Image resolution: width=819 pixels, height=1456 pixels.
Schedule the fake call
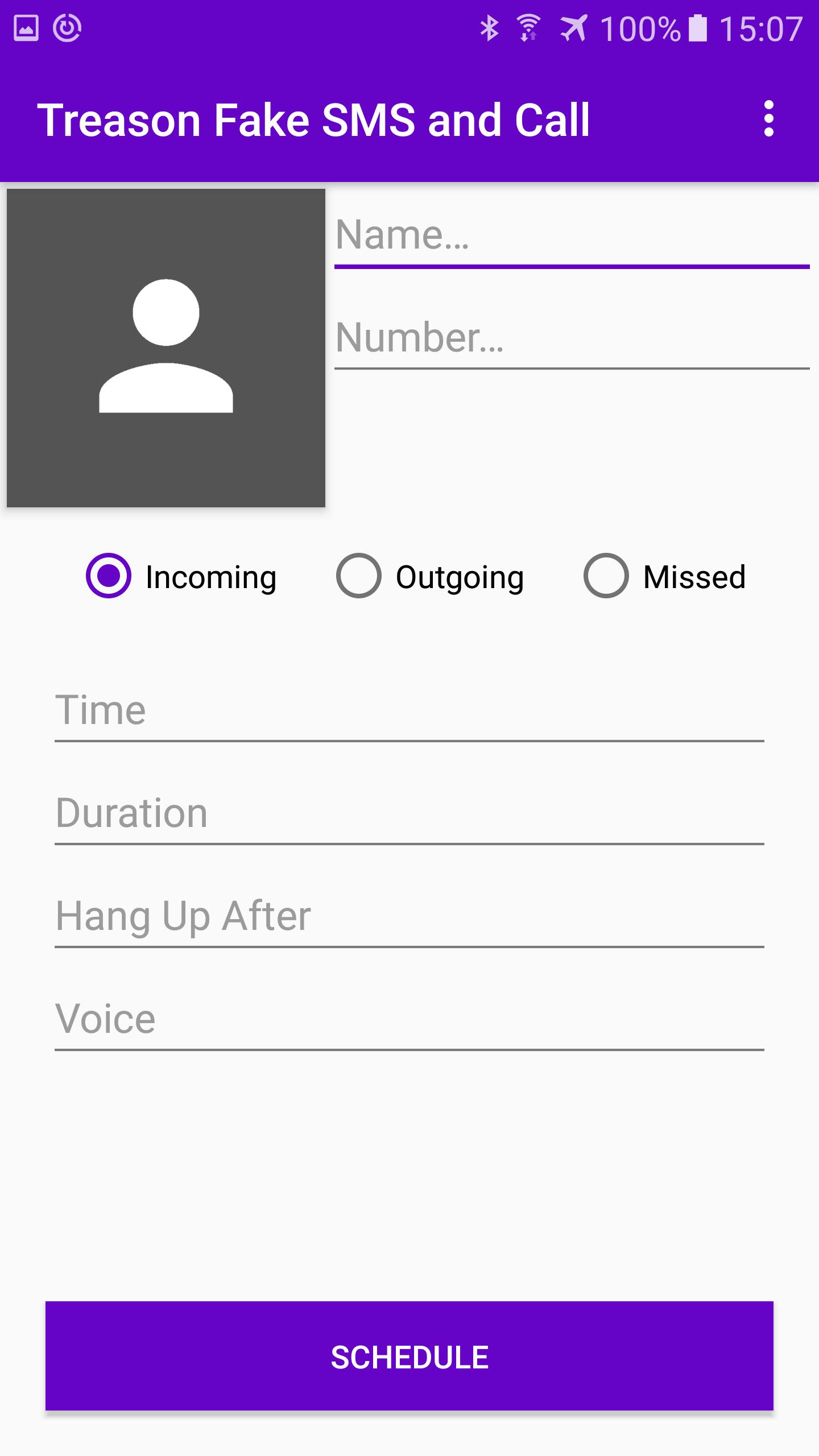click(409, 1357)
